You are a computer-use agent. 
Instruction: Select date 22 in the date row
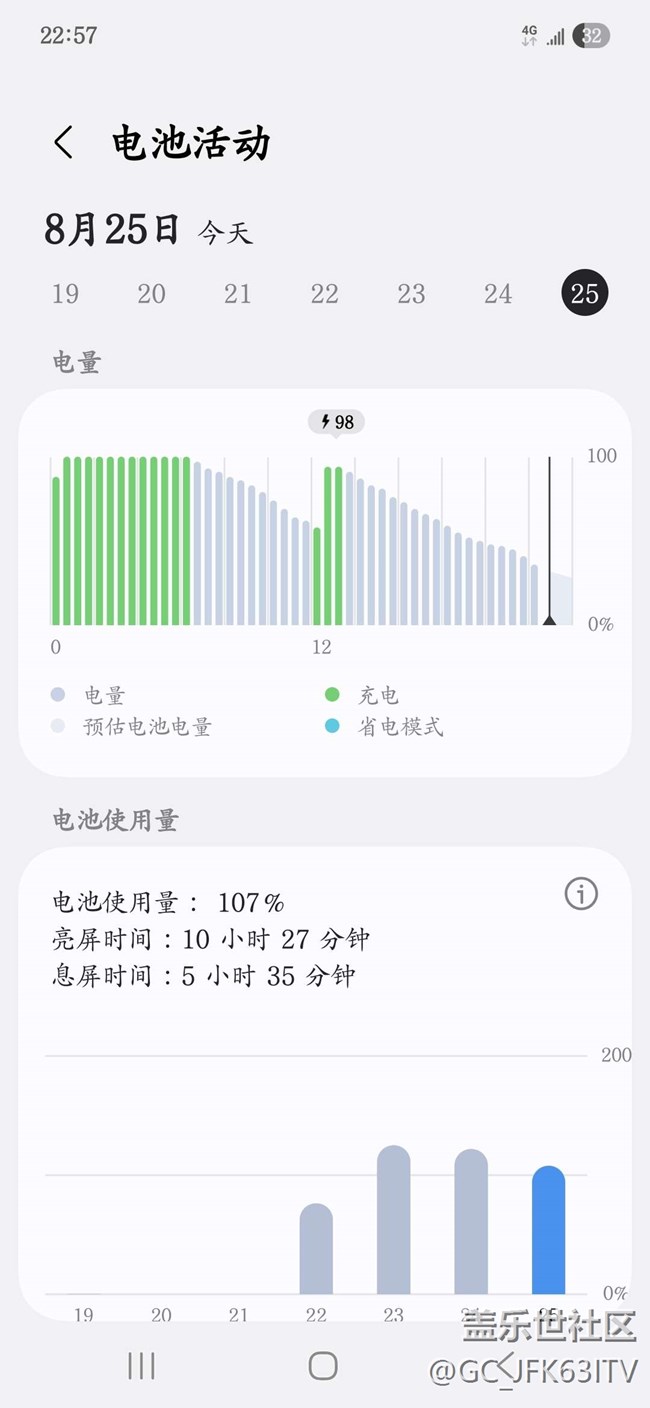pos(324,294)
